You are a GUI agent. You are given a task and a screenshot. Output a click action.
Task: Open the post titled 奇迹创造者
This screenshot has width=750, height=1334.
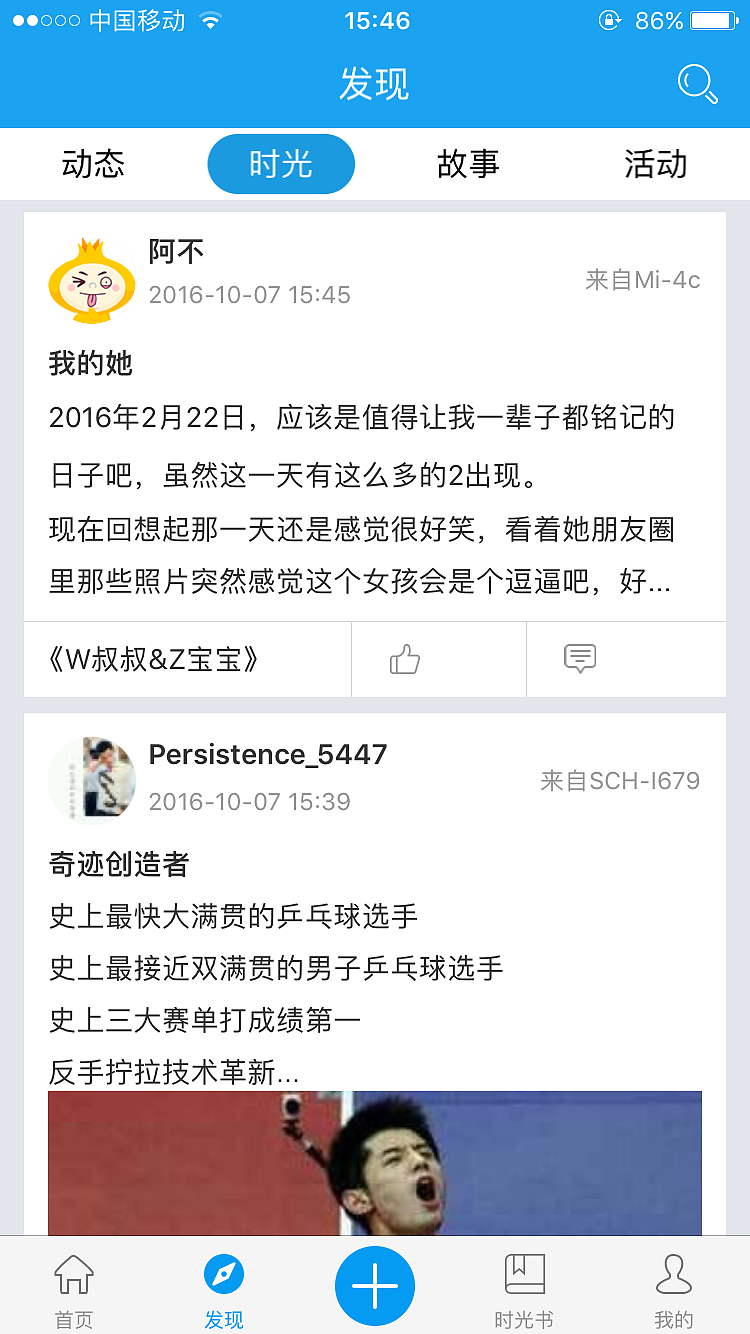pos(119,864)
